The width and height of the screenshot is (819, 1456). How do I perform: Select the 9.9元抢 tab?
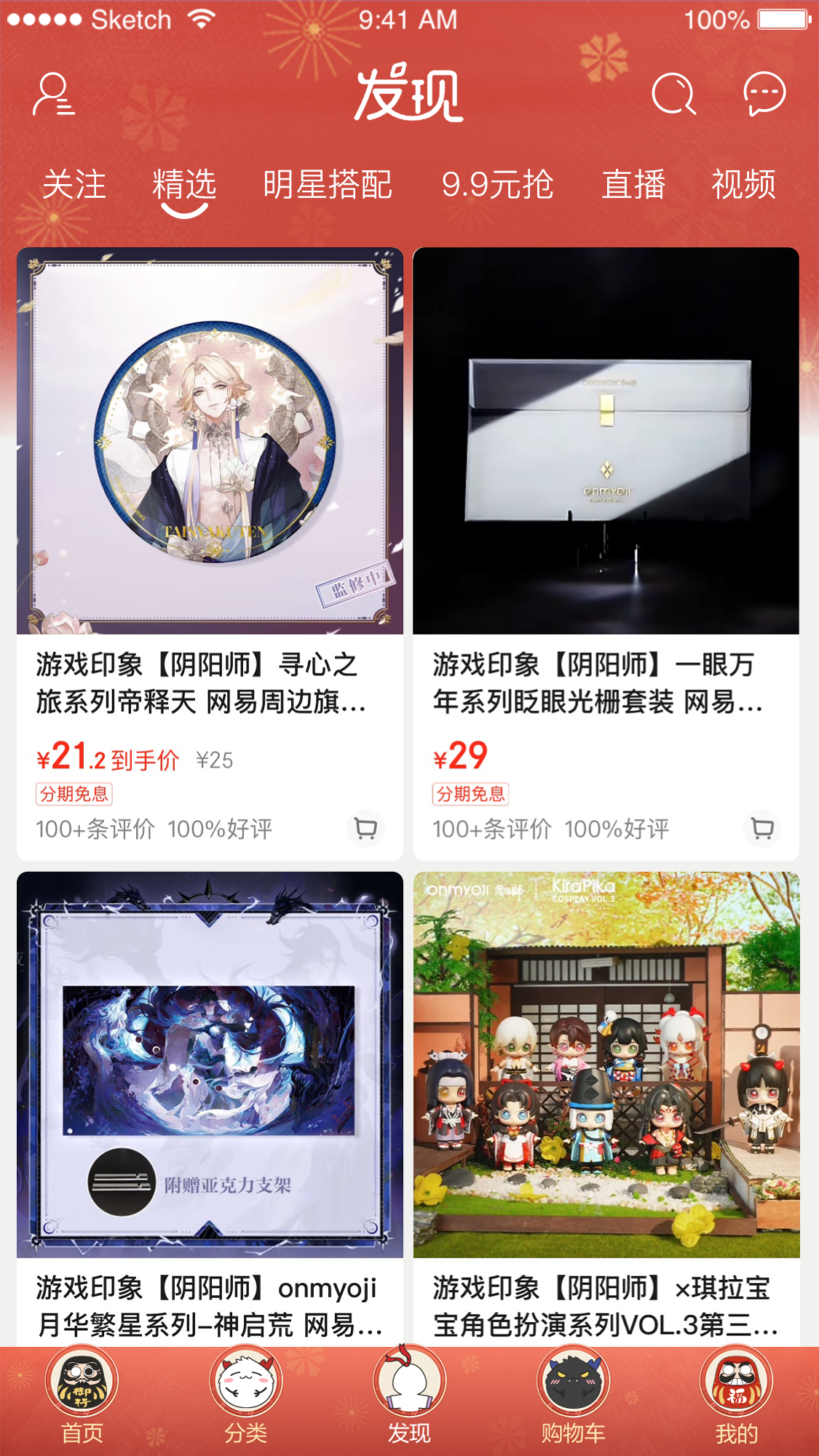tap(498, 186)
